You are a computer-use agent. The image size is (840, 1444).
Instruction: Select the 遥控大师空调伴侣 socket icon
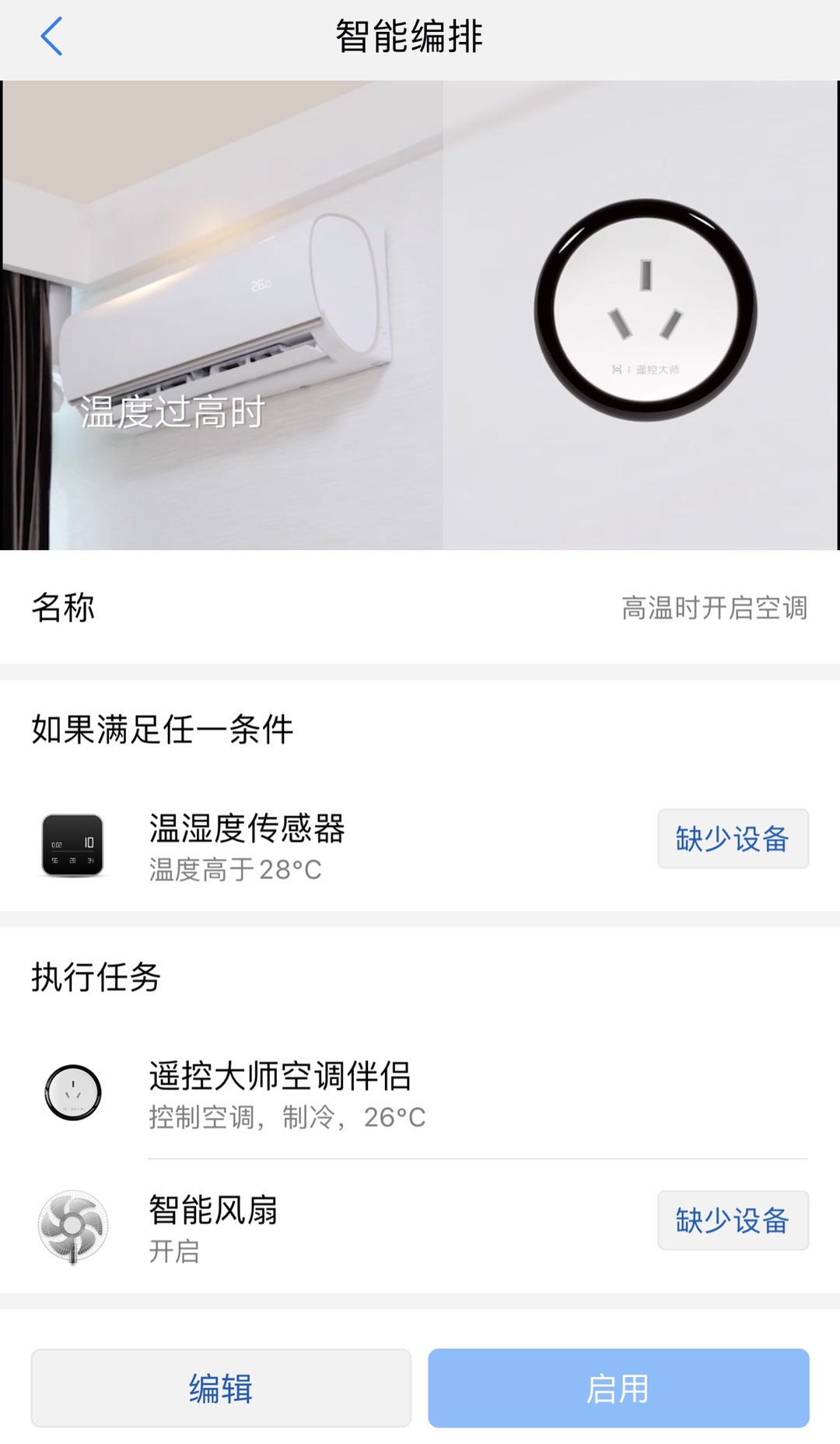(74, 1092)
